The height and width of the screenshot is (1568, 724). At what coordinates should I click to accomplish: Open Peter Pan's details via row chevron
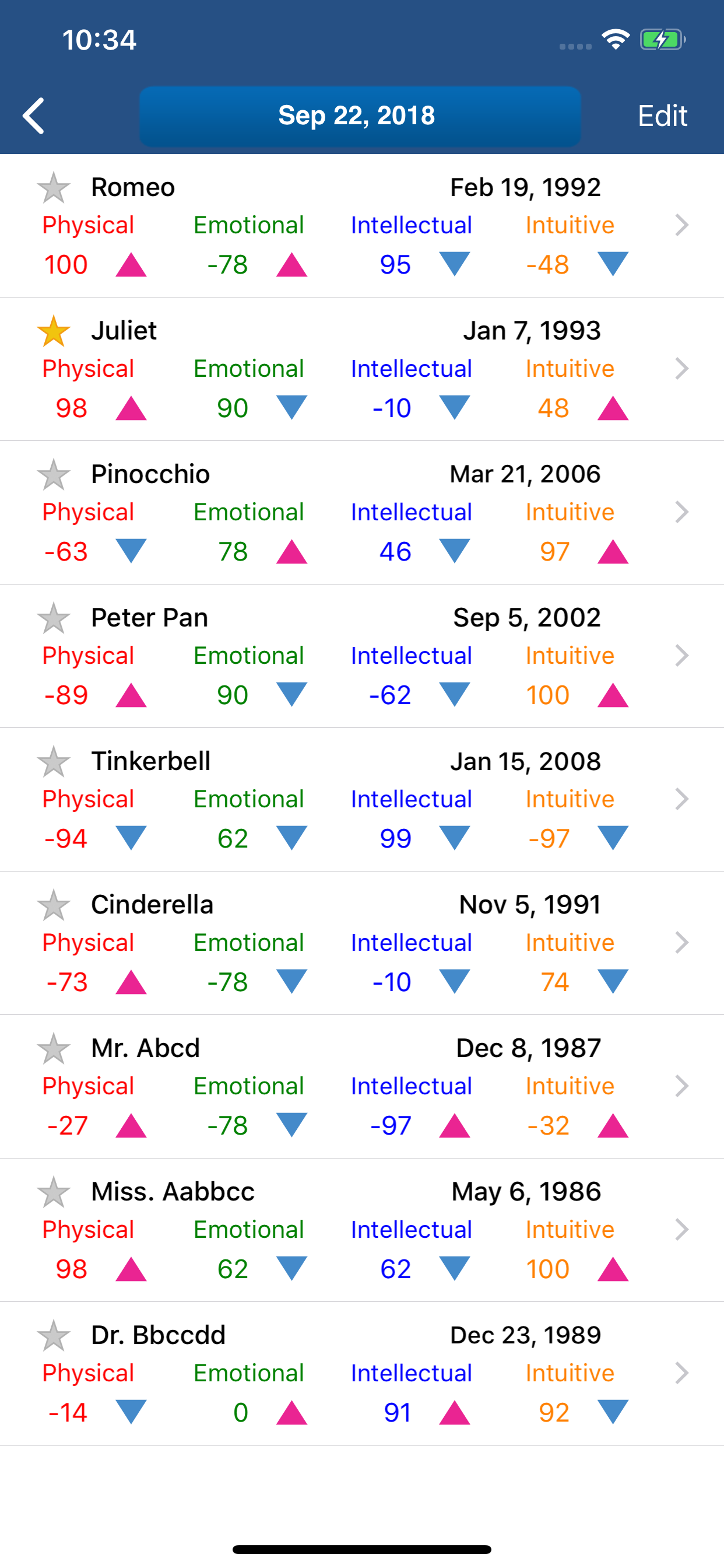tap(681, 655)
